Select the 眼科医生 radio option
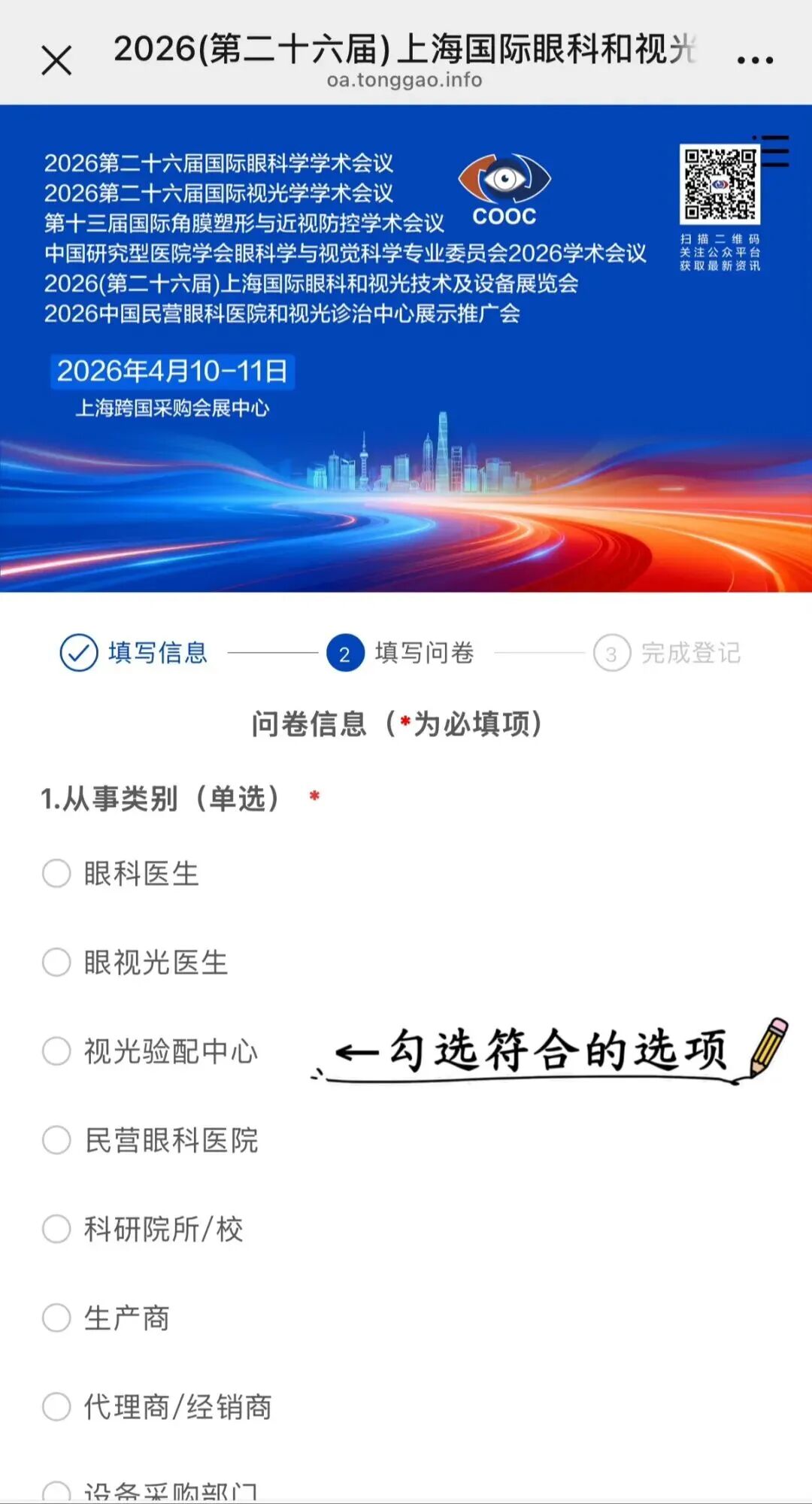812x1504 pixels. pyautogui.click(x=56, y=874)
